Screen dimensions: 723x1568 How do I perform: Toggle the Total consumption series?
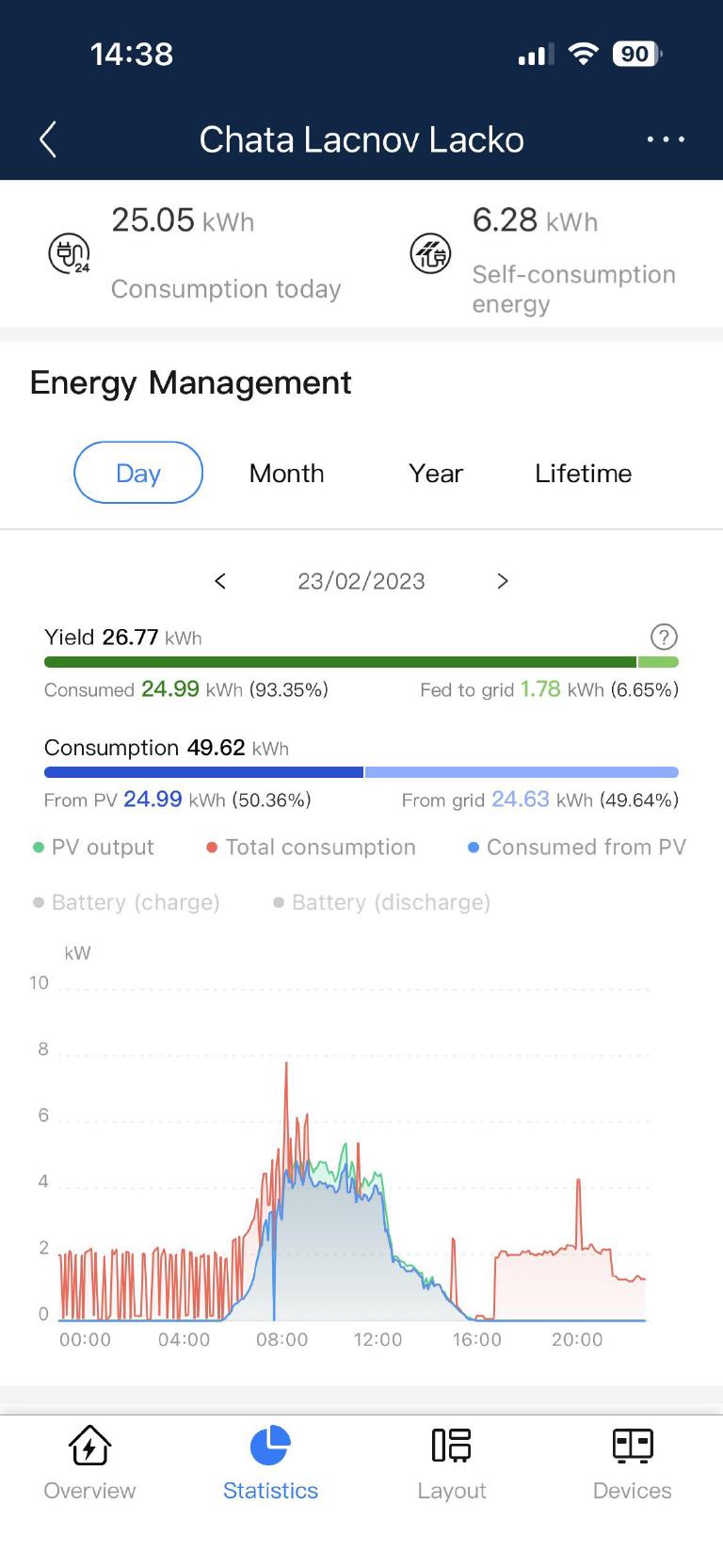click(x=312, y=848)
